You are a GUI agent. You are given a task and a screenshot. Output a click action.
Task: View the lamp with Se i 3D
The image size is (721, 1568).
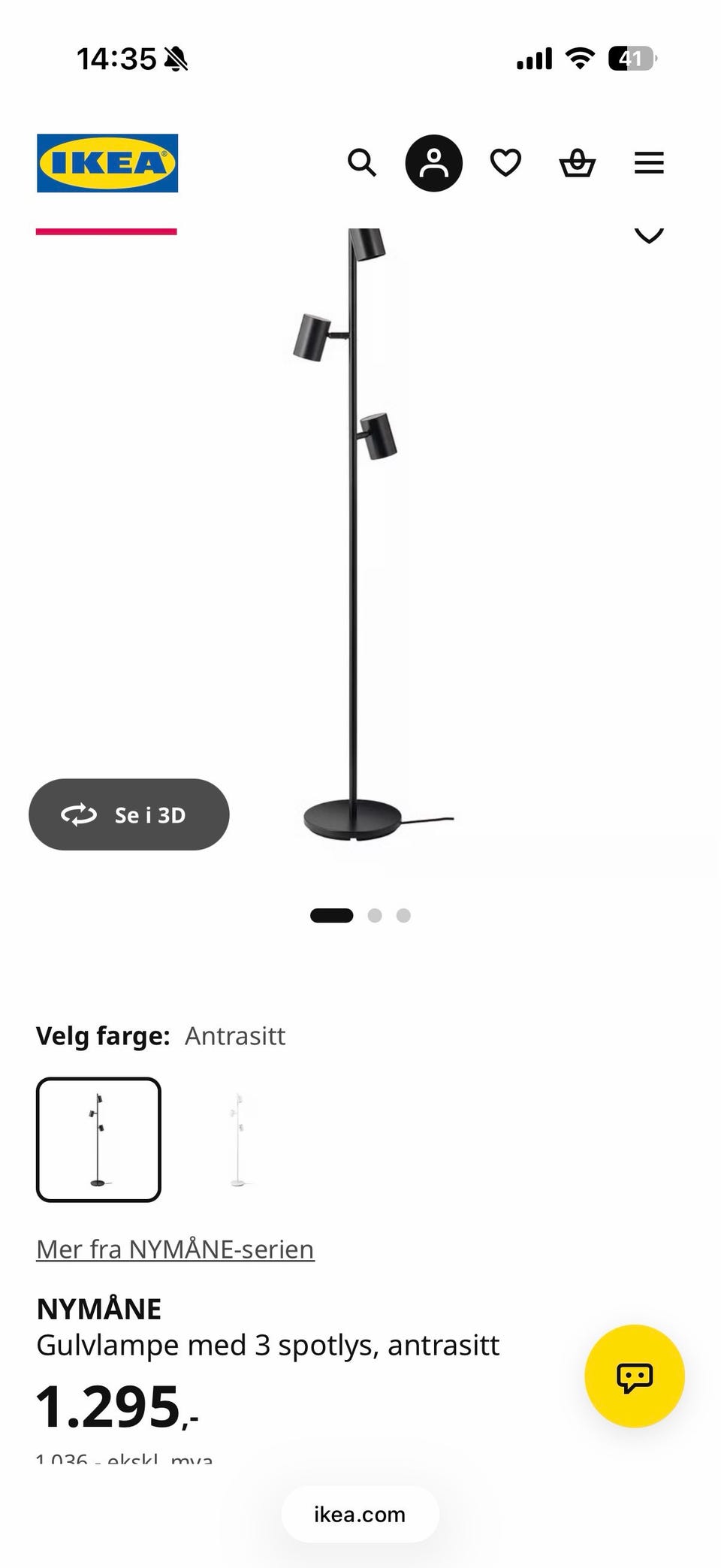[x=129, y=814]
